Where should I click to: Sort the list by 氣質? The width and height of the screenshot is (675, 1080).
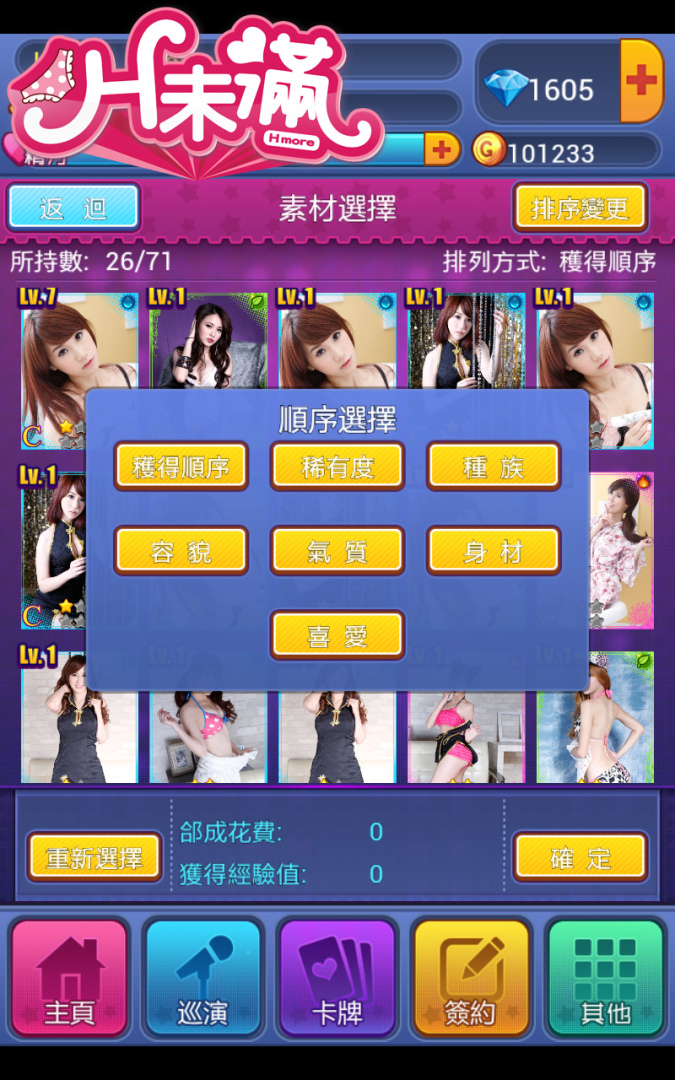(338, 550)
